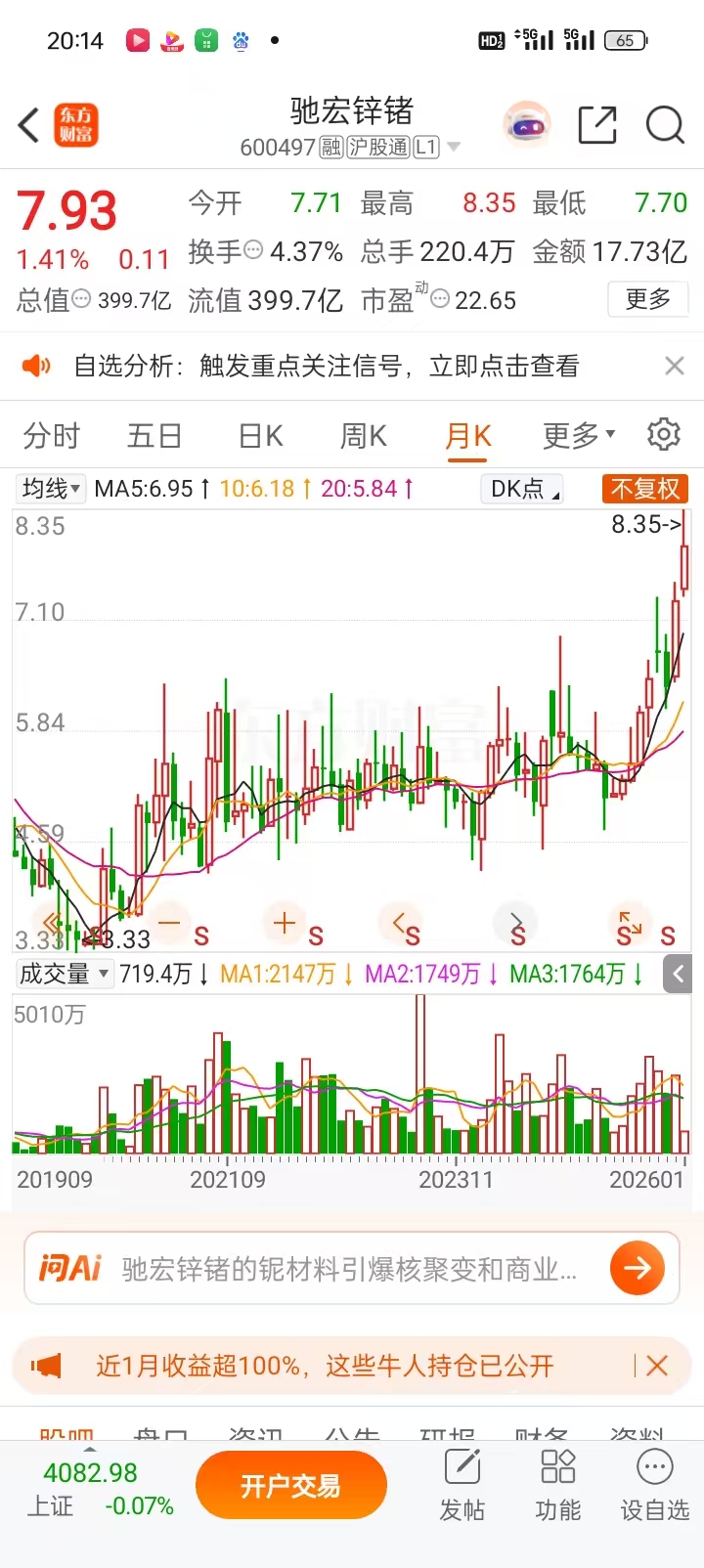This screenshot has width=704, height=1568.
Task: Select the 日K chart tab
Action: click(x=261, y=436)
